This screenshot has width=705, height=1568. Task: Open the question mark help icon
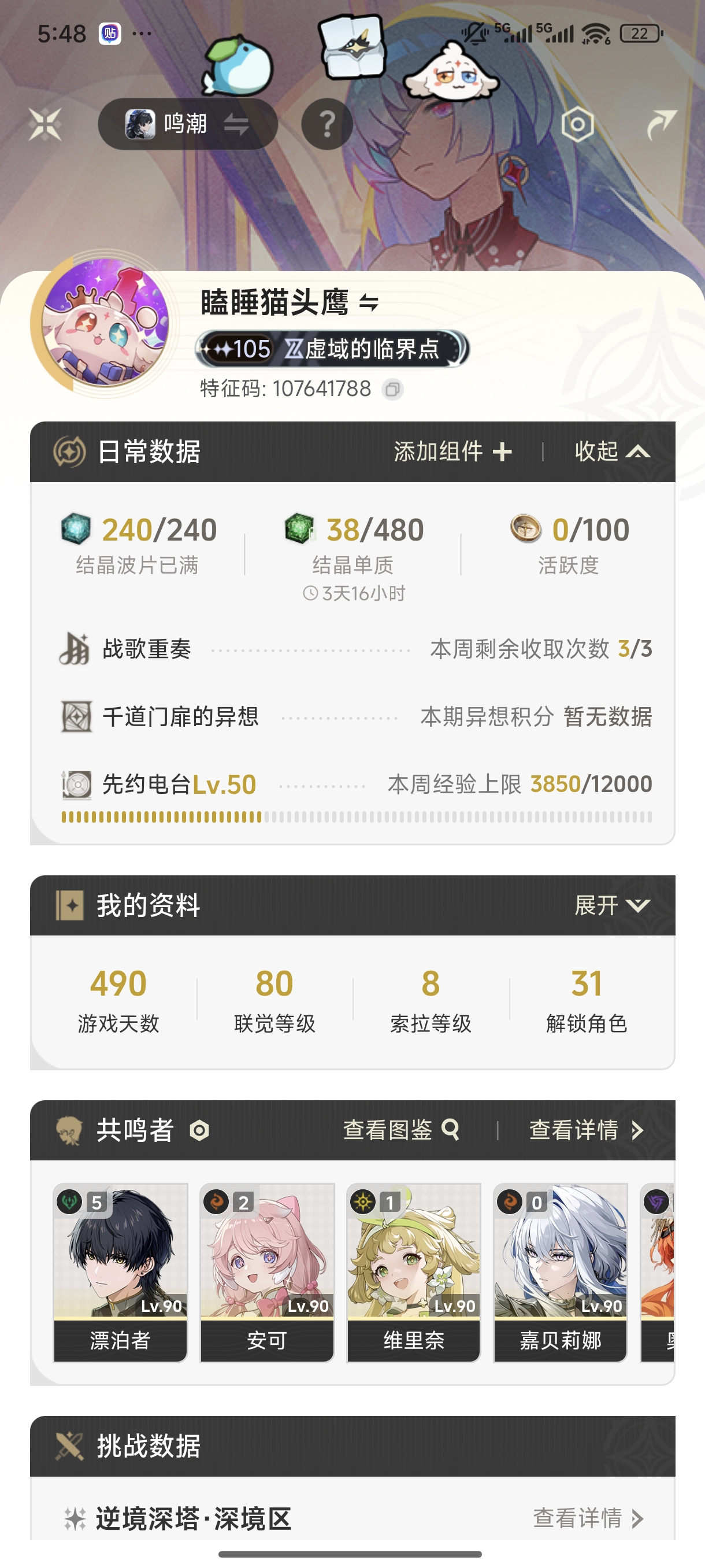click(x=327, y=124)
